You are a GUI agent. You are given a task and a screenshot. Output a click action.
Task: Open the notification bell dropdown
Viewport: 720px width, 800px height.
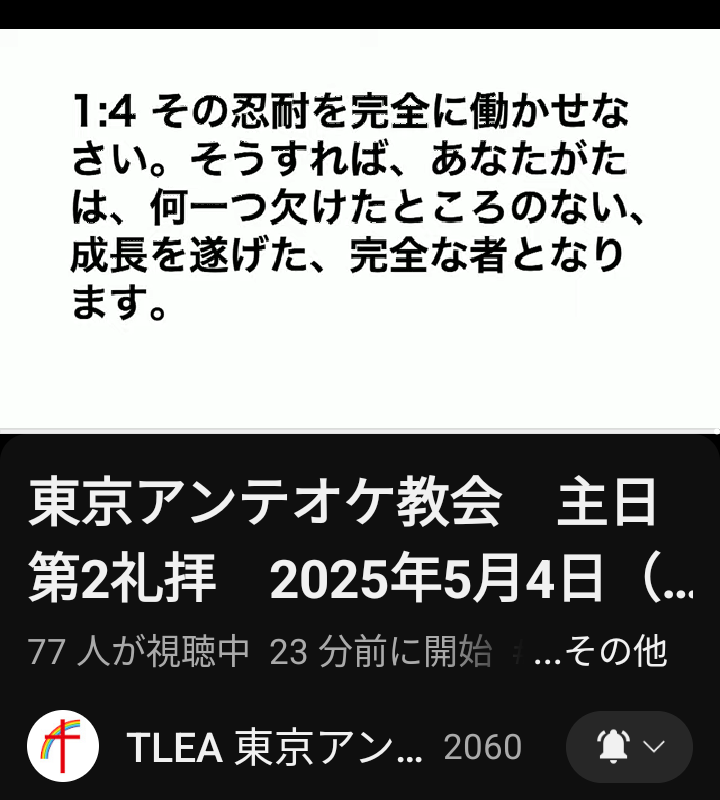pyautogui.click(x=629, y=746)
